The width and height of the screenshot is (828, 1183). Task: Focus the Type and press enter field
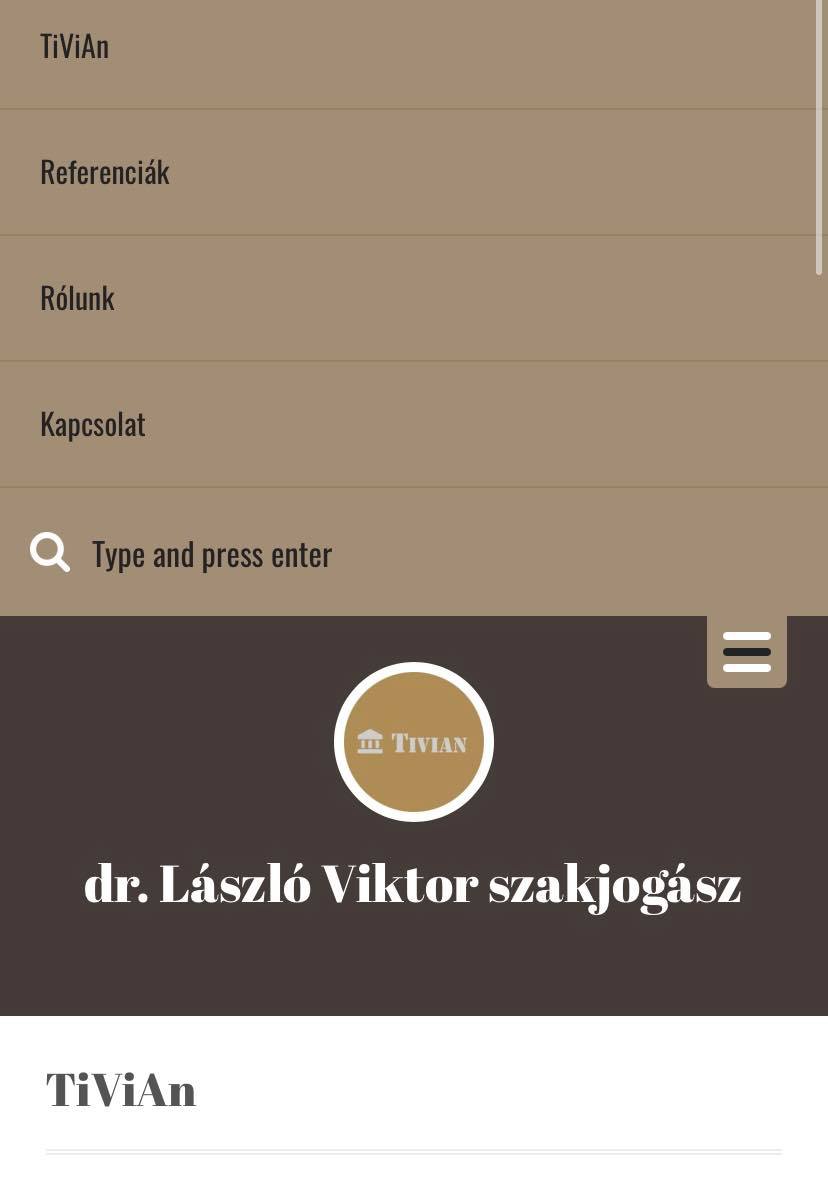click(400, 554)
